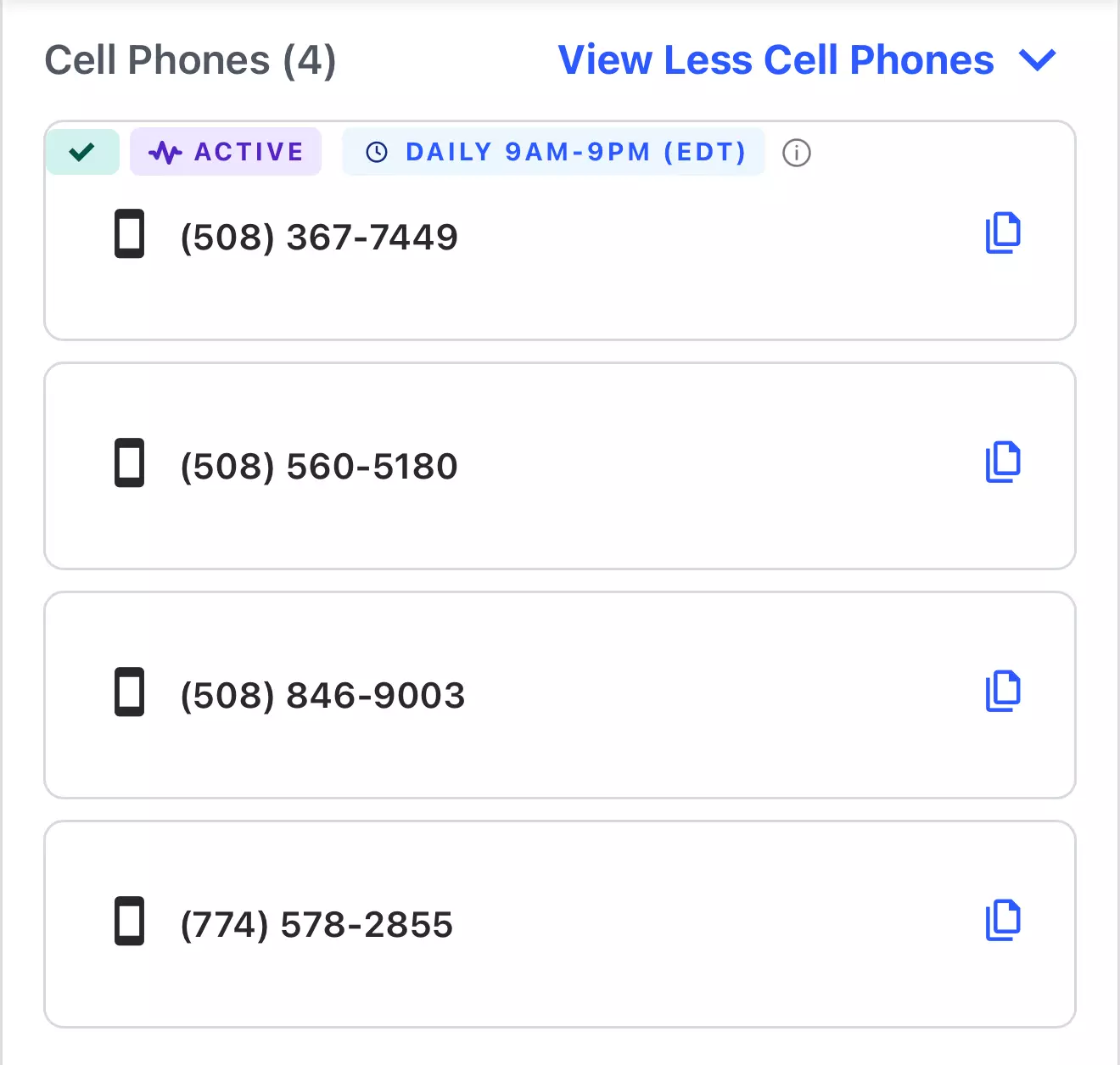The width and height of the screenshot is (1120, 1065).
Task: Copy the number (774) 578-2855
Action: (1003, 921)
